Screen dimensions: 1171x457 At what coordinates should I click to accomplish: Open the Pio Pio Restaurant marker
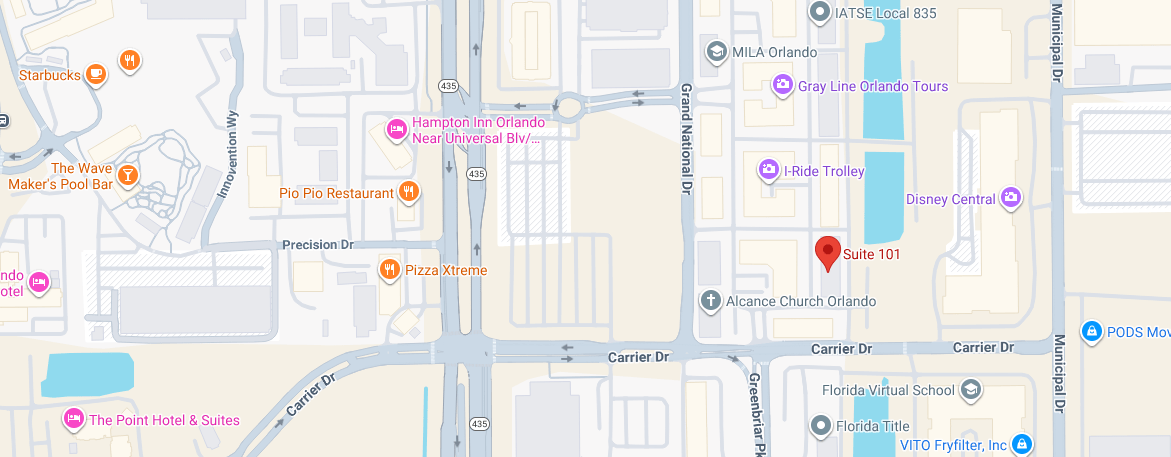tap(408, 192)
